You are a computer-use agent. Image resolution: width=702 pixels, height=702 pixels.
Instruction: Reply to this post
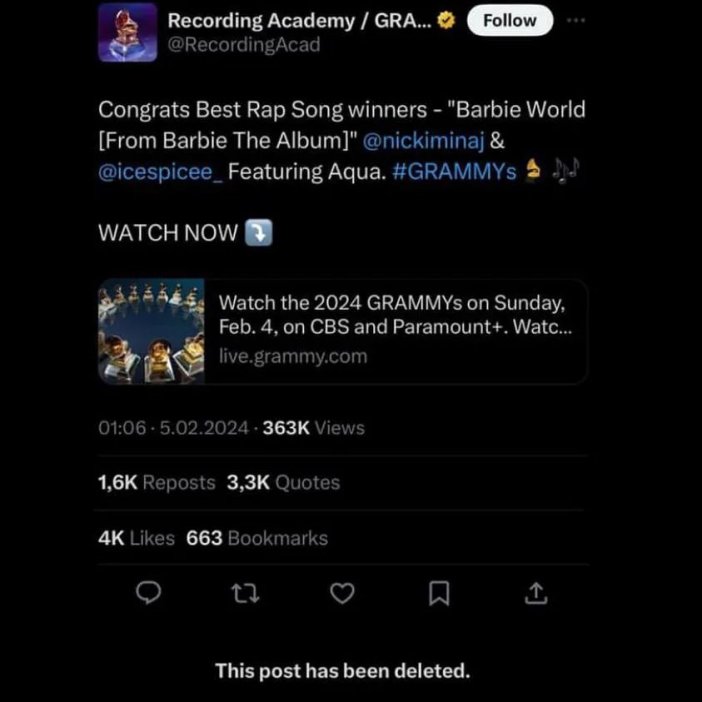(148, 594)
